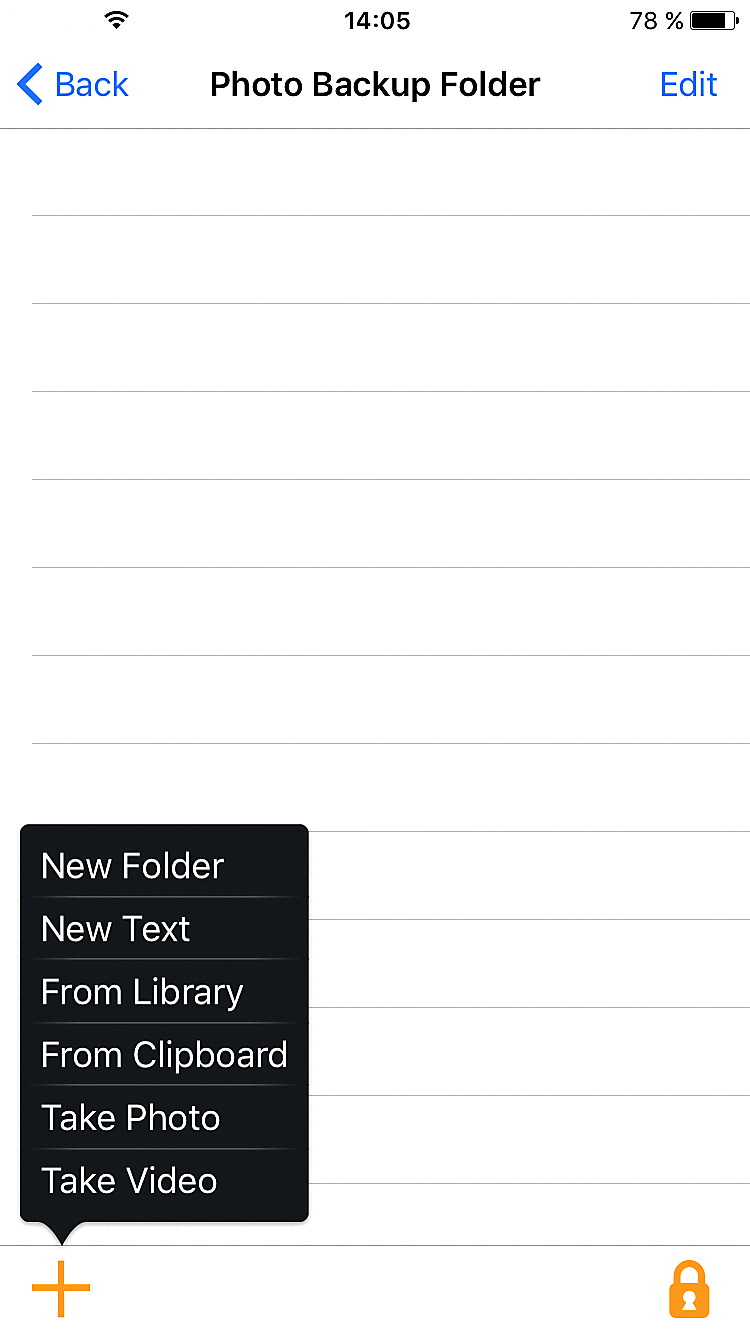Screen dimensions: 750x1334
Task: Tap Edit in the top bar
Action: click(688, 85)
